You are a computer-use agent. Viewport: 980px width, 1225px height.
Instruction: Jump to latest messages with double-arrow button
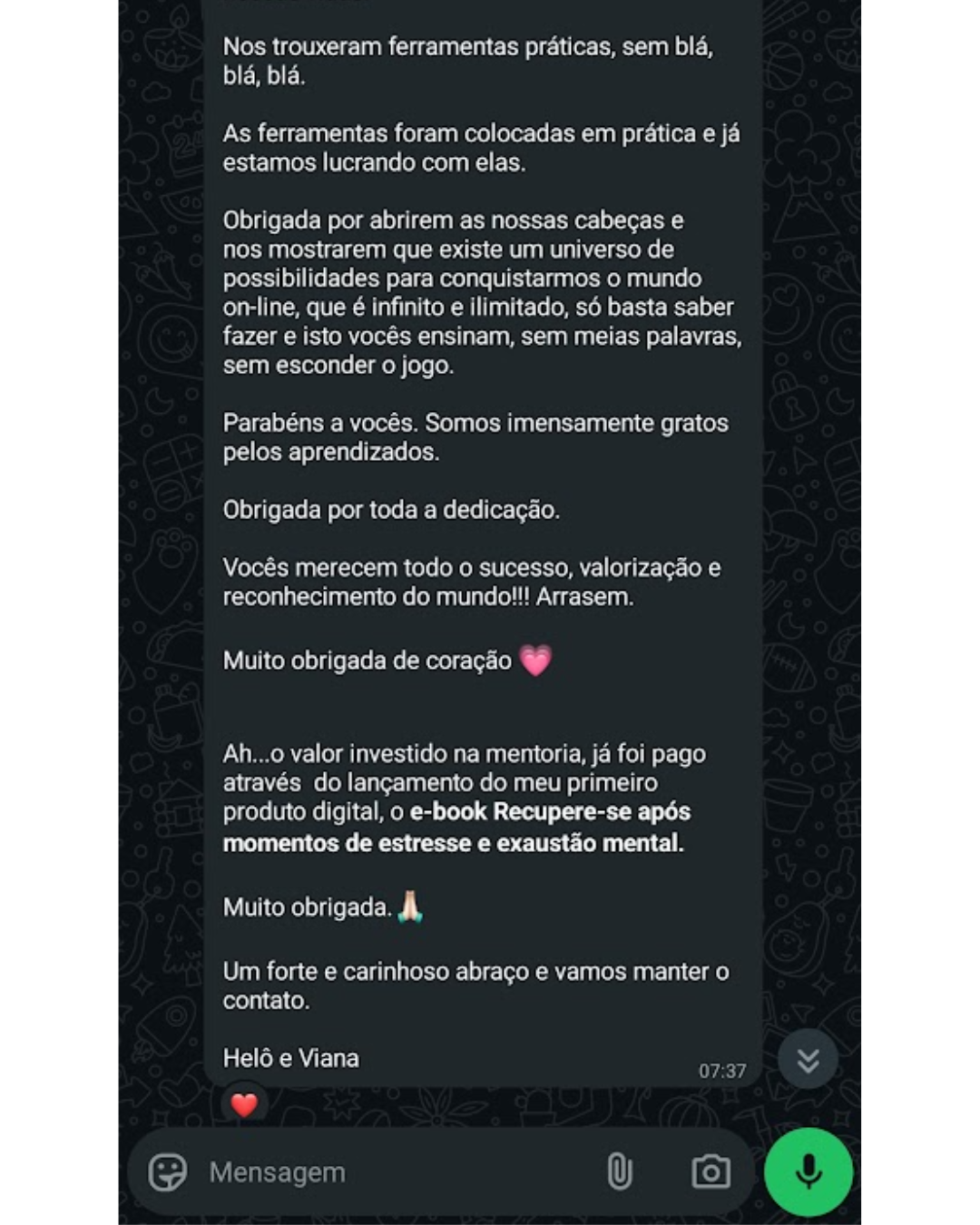808,1059
